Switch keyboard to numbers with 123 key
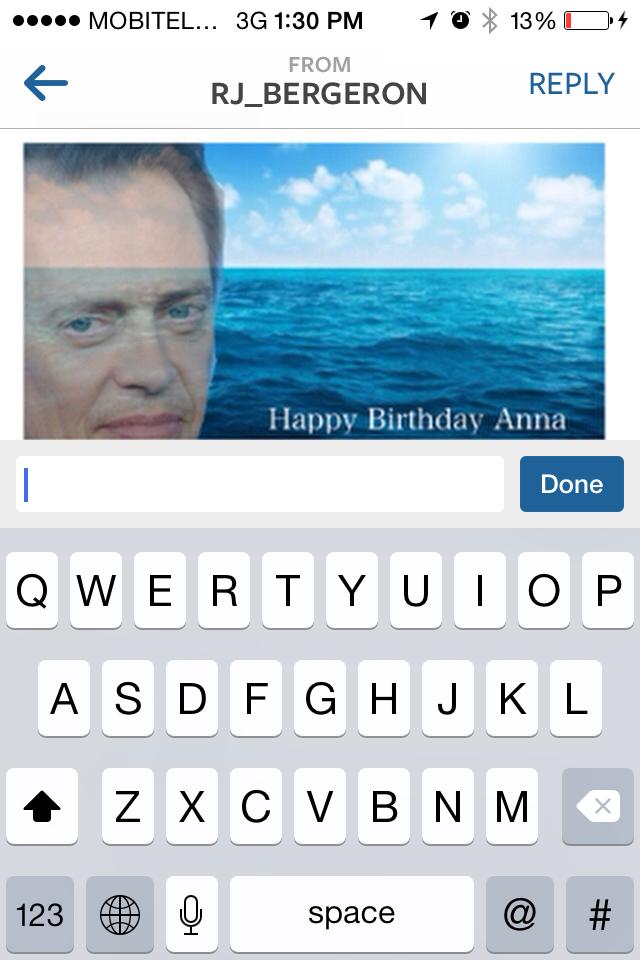This screenshot has width=640, height=960. click(x=41, y=914)
